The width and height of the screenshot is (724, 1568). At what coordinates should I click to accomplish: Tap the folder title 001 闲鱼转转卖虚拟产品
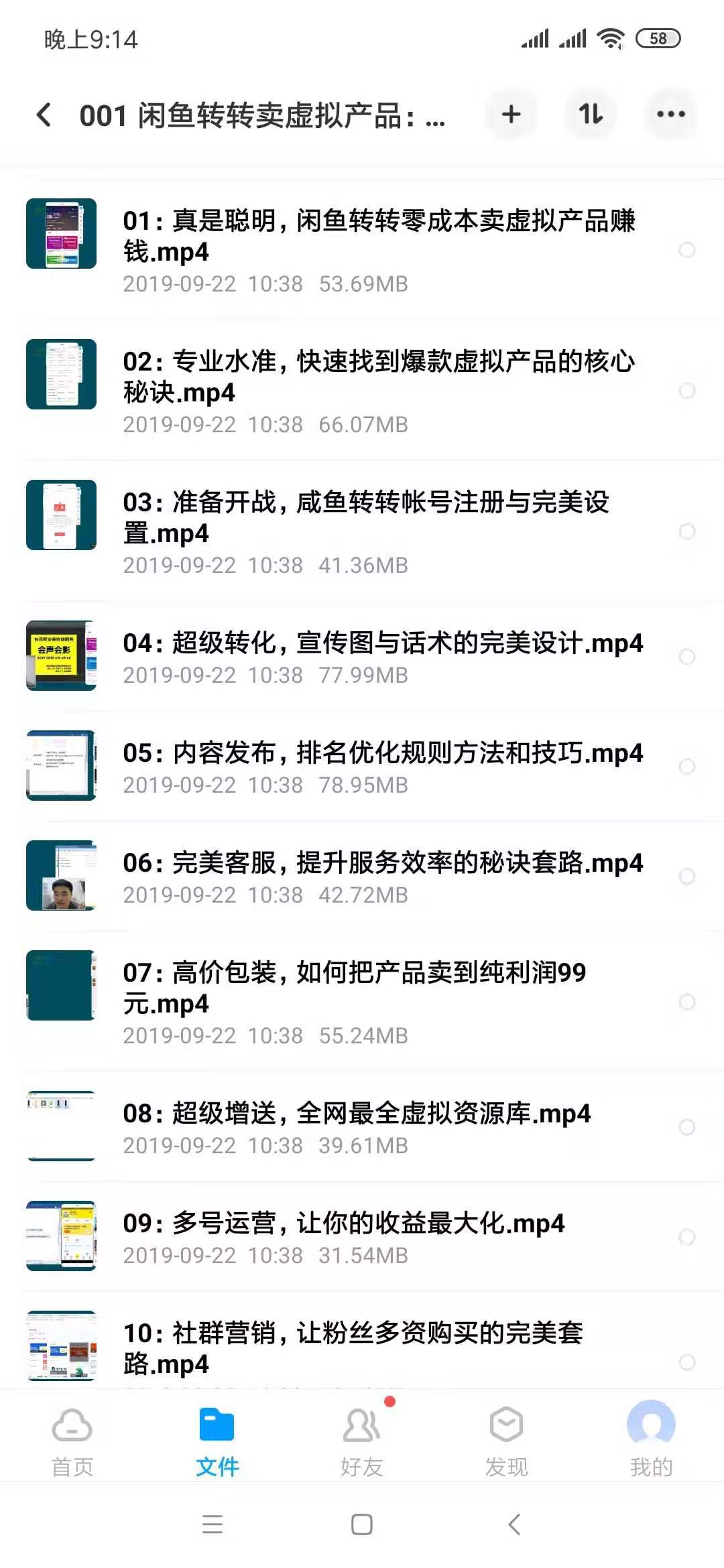click(261, 114)
